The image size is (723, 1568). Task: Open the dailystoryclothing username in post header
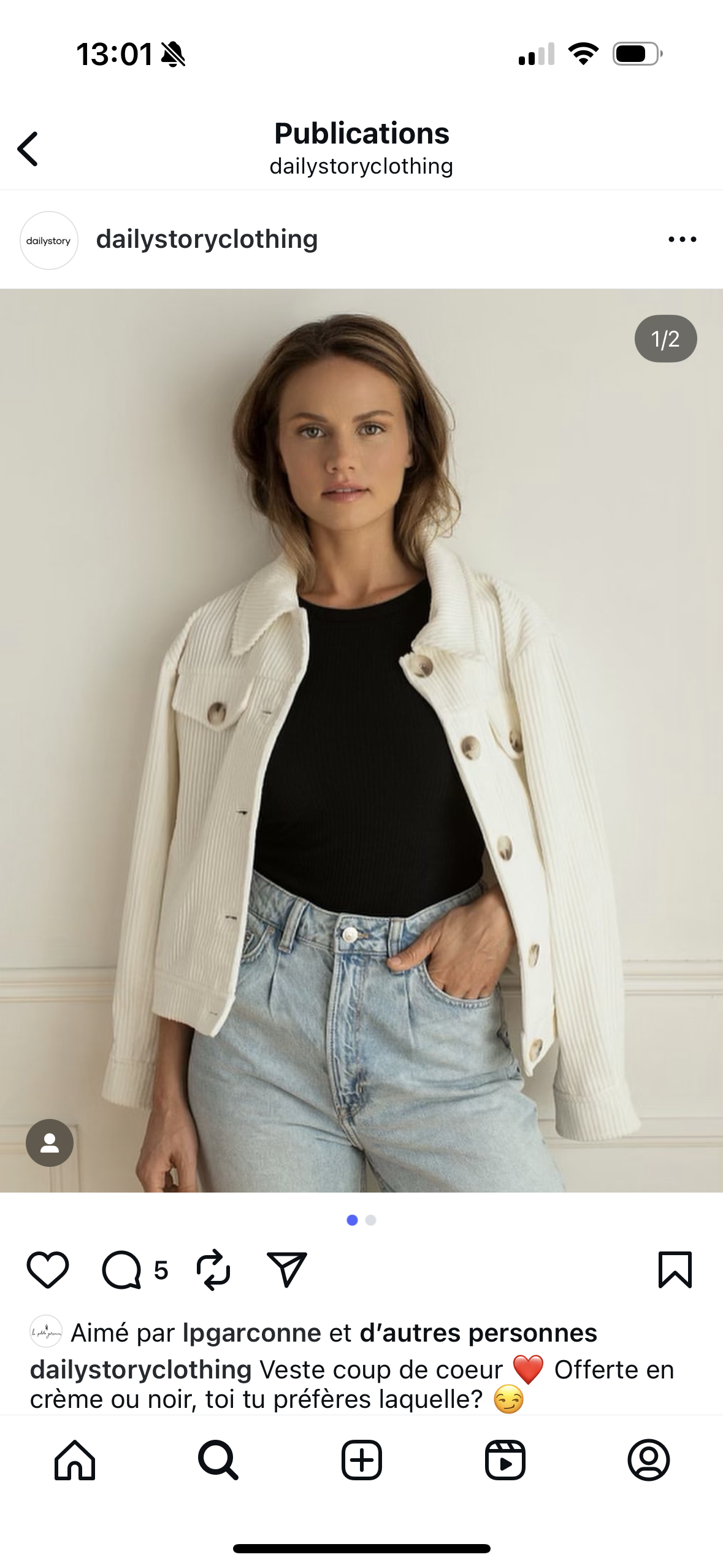[x=207, y=239]
